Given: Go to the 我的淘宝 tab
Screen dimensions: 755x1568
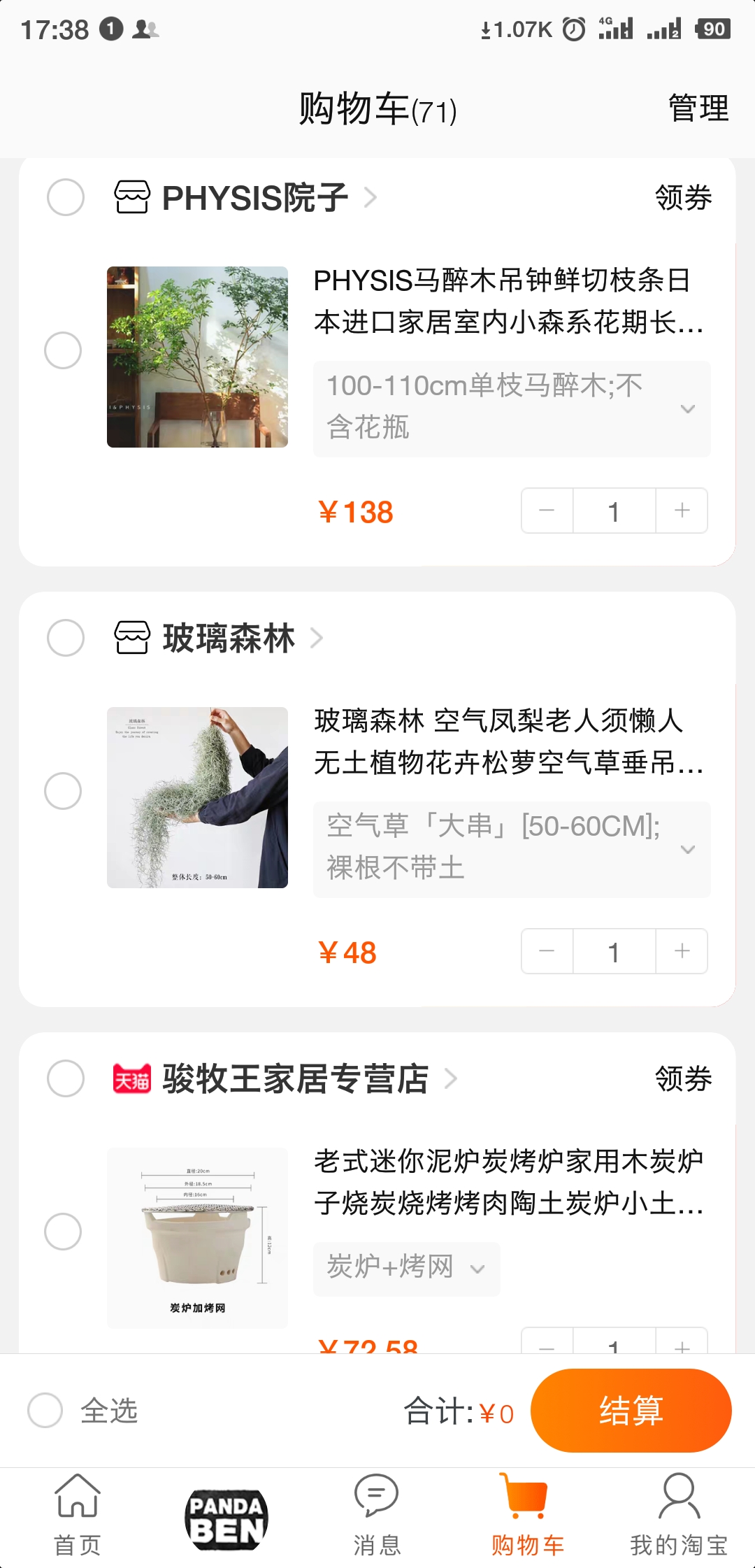Looking at the screenshot, I should [x=678, y=1515].
